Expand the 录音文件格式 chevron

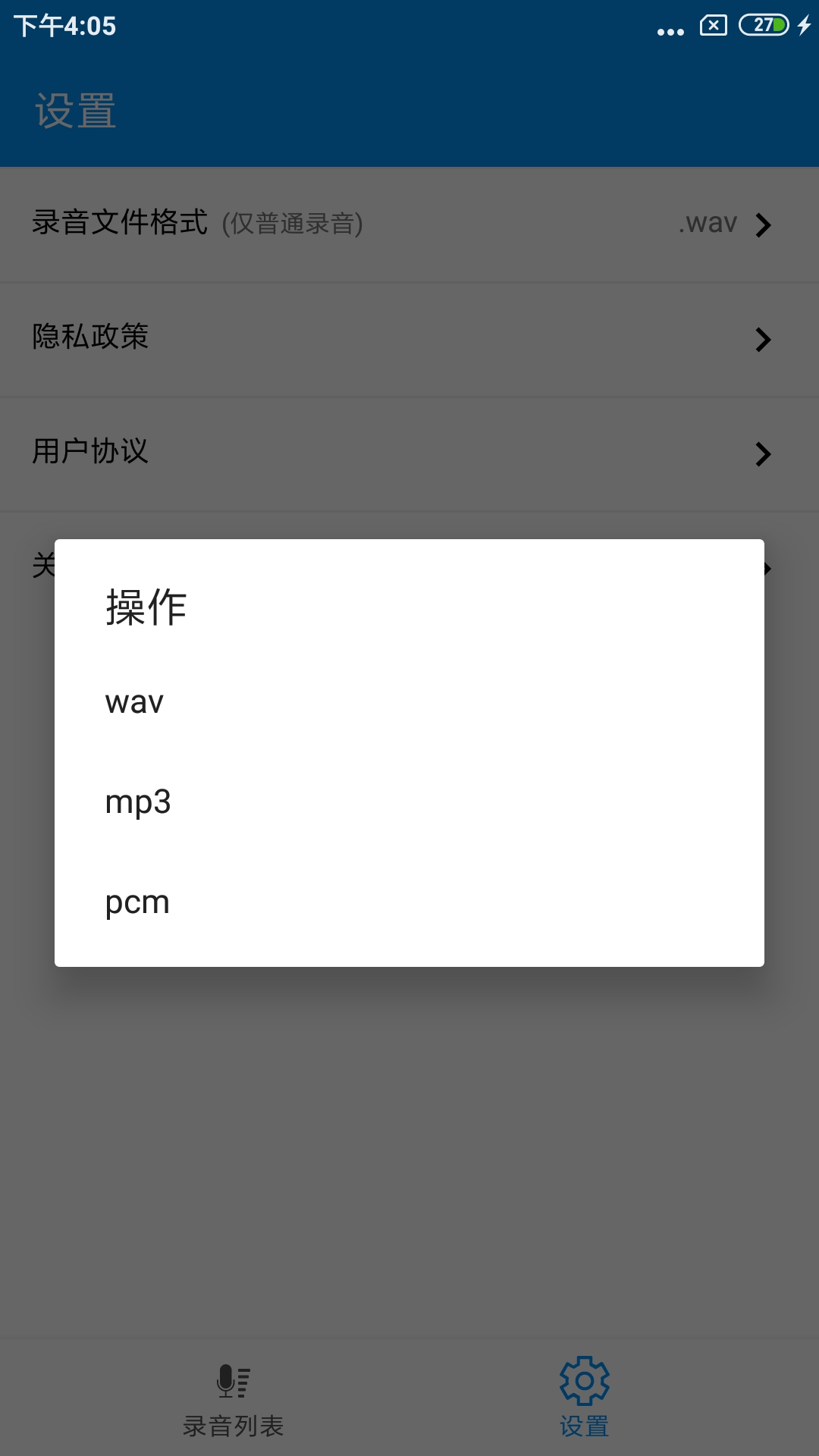pyautogui.click(x=765, y=224)
